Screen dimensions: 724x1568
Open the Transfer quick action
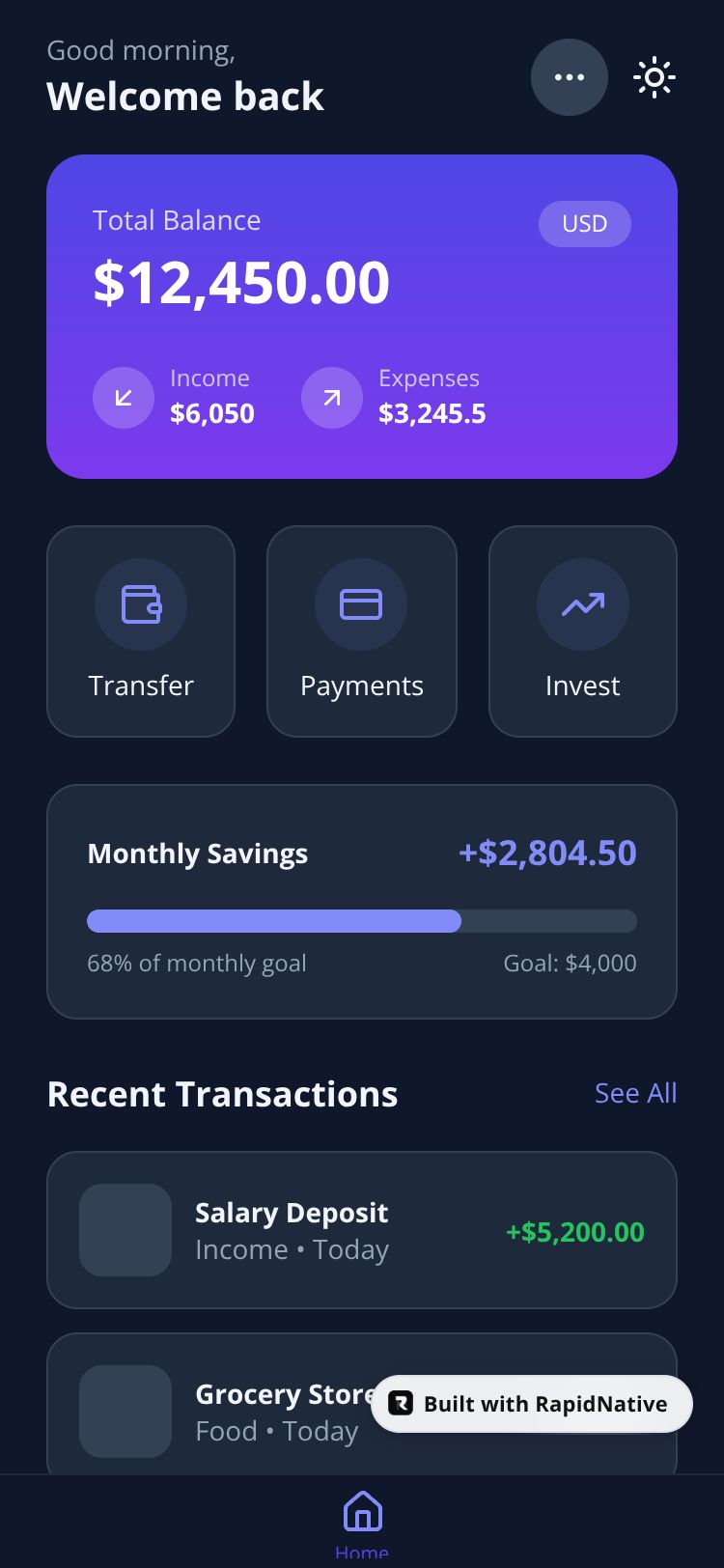coord(141,631)
